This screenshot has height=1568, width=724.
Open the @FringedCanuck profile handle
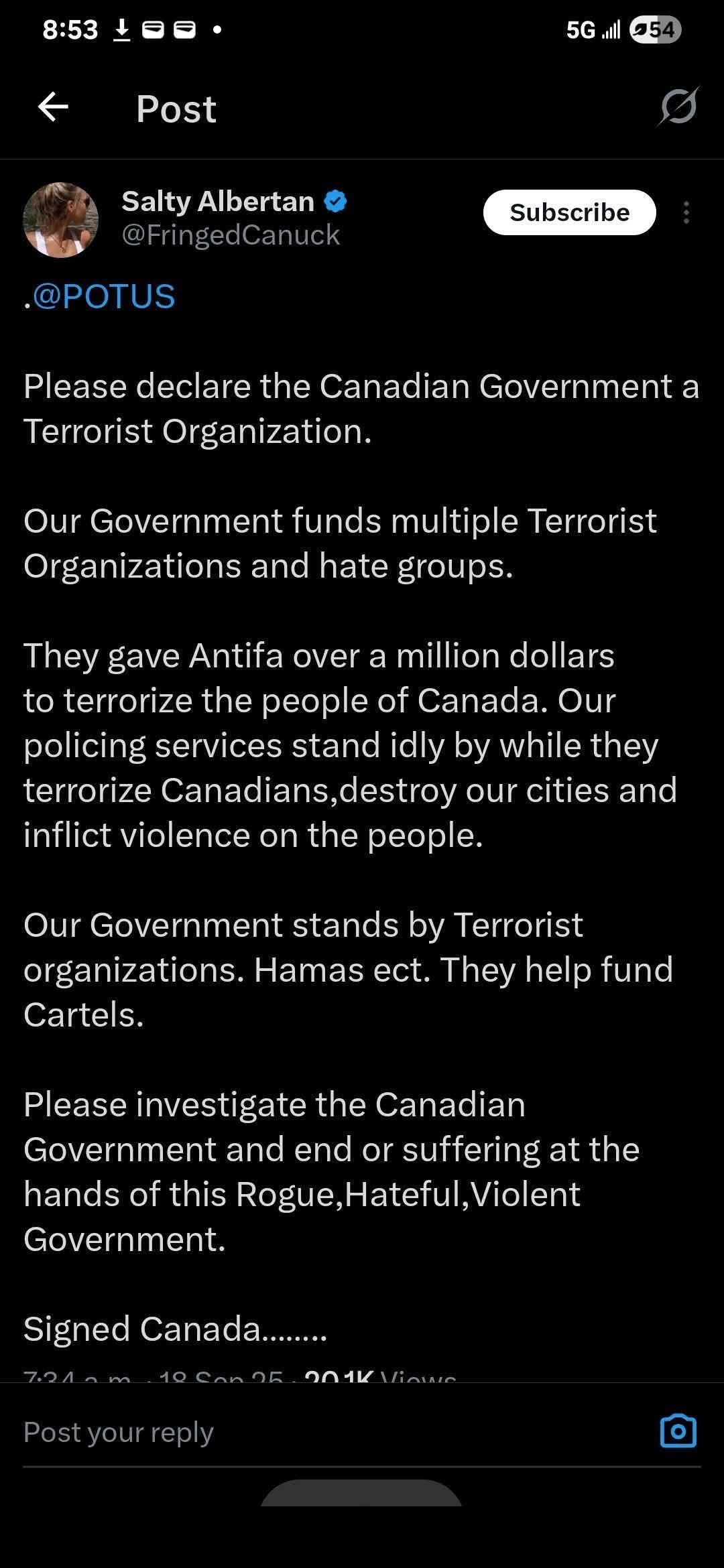click(231, 235)
